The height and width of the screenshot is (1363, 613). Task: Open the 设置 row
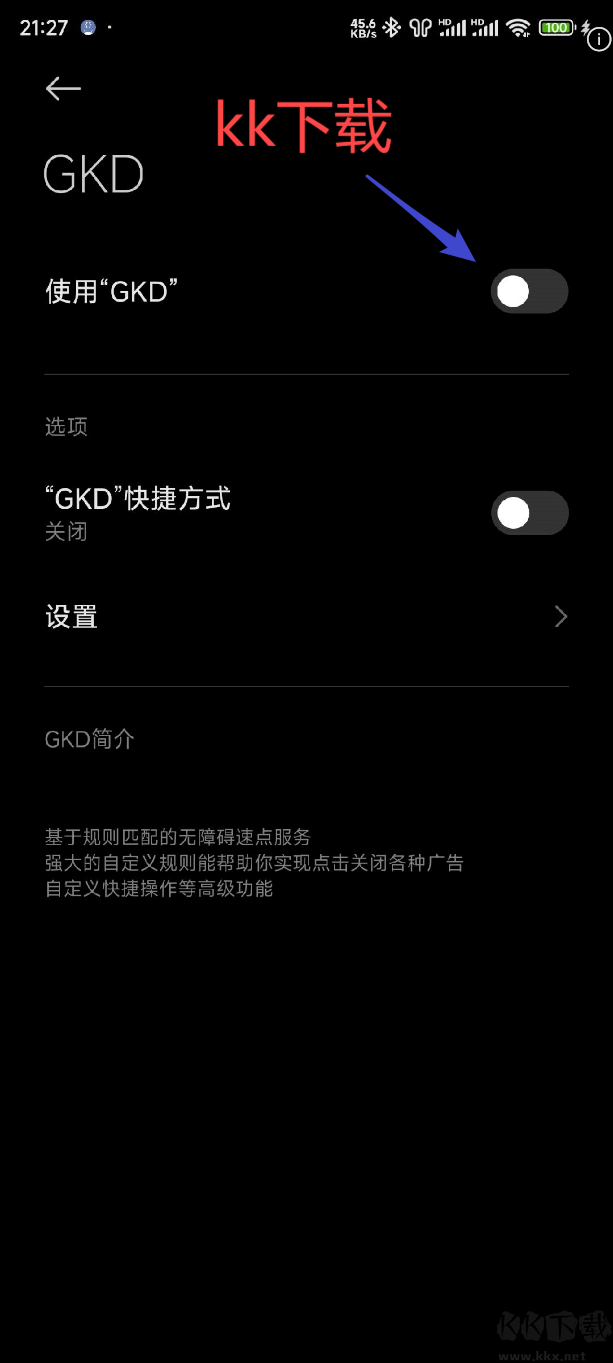click(x=306, y=617)
